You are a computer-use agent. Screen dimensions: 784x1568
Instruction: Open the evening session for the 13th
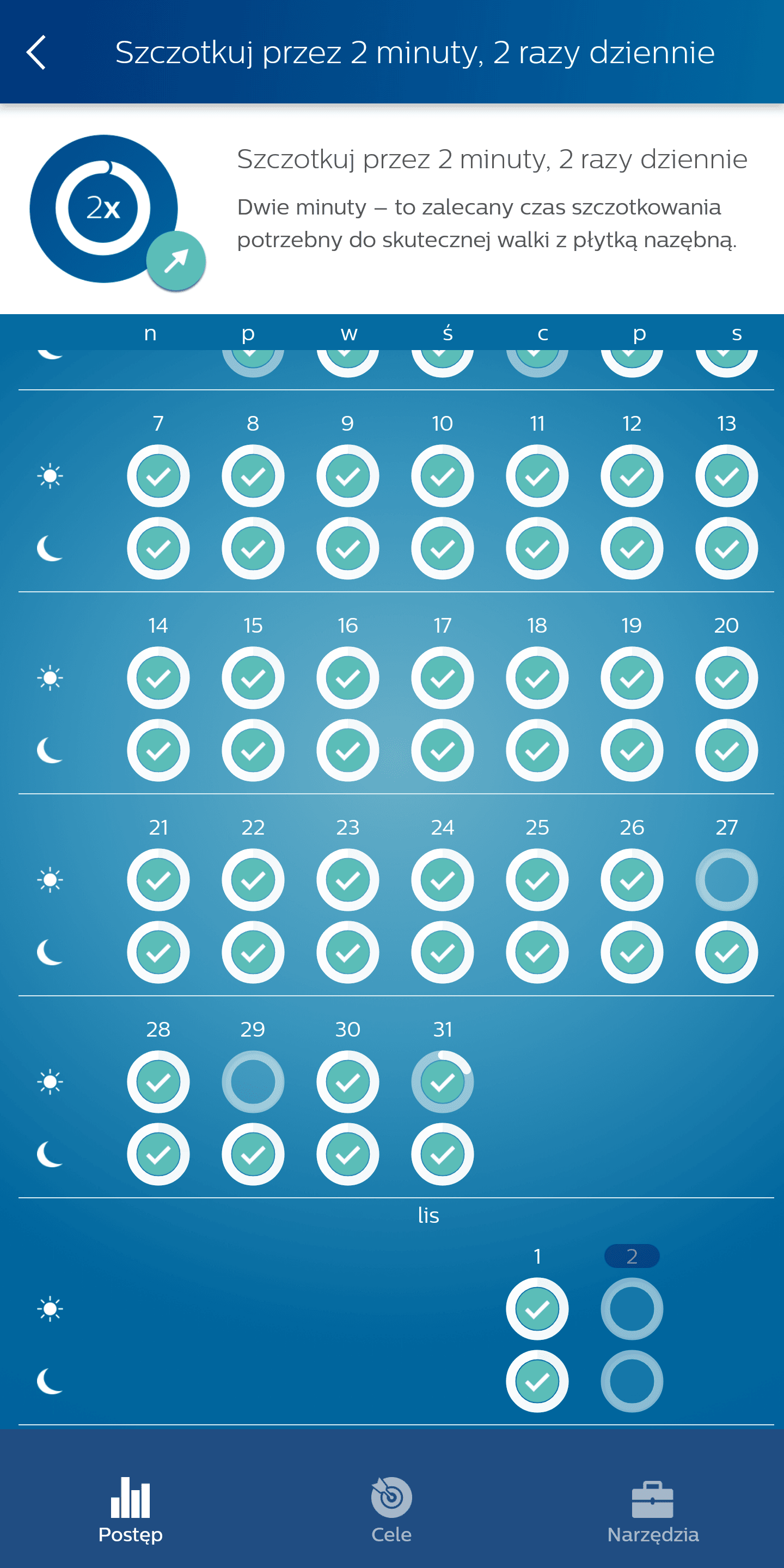pyautogui.click(x=726, y=548)
